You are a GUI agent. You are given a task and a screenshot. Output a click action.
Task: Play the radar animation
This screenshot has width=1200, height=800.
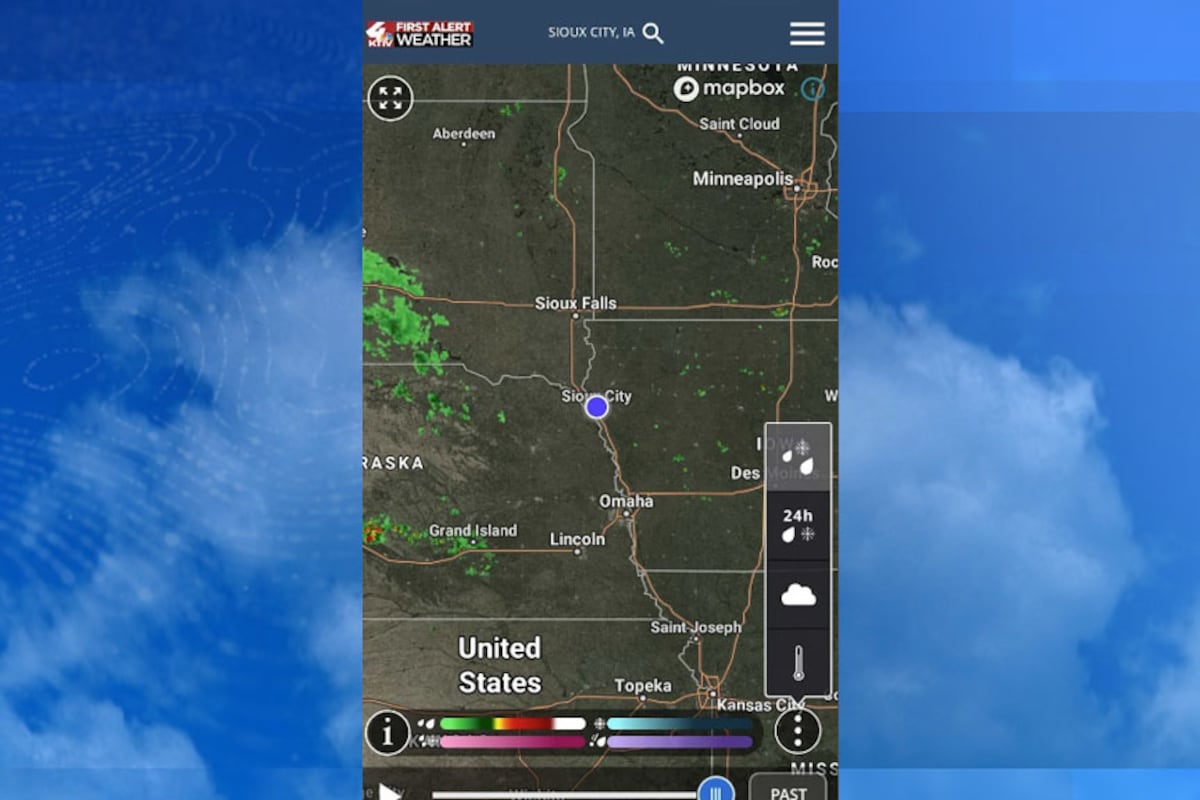(x=390, y=791)
